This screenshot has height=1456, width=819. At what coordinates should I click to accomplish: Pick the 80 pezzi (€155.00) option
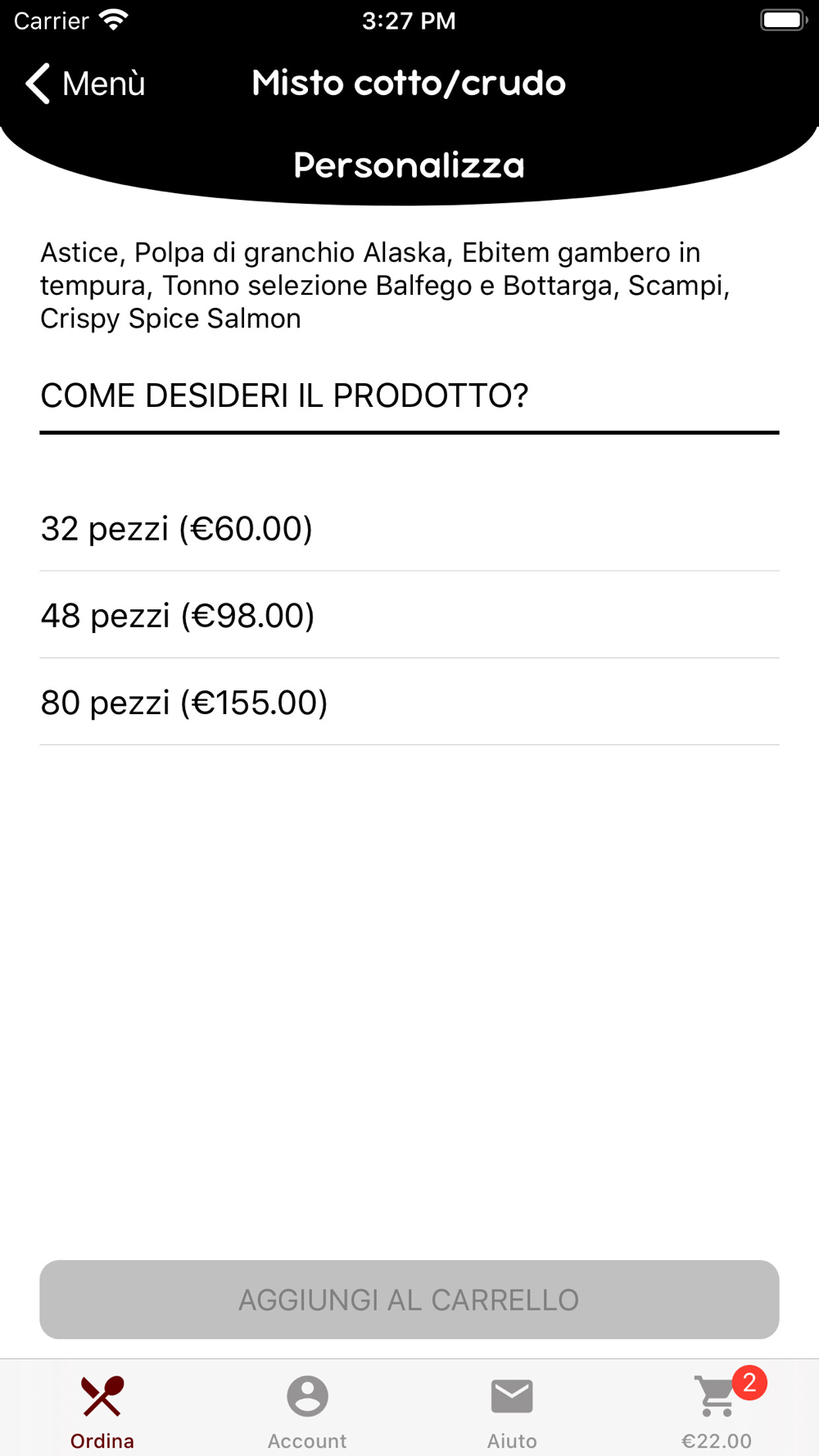(x=409, y=702)
